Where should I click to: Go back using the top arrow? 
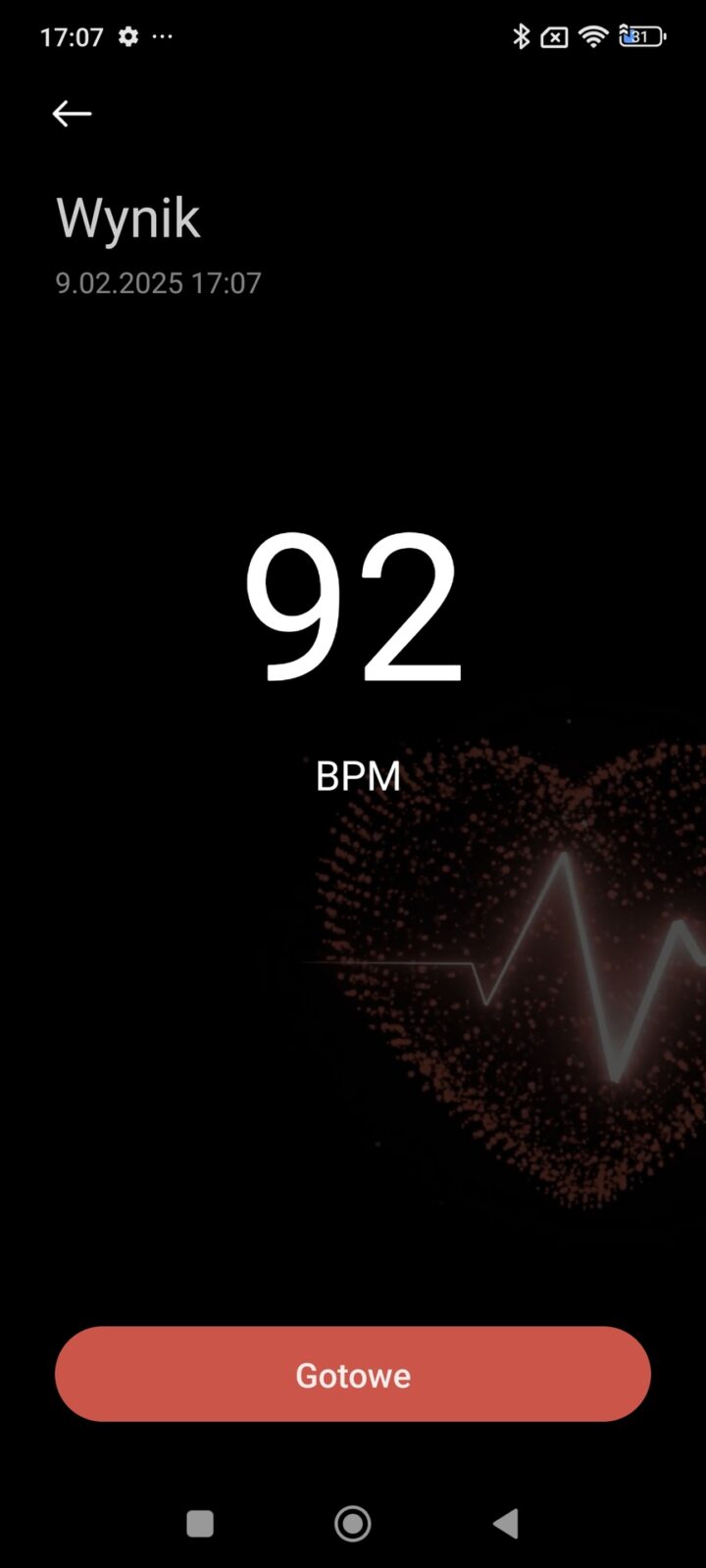point(72,114)
